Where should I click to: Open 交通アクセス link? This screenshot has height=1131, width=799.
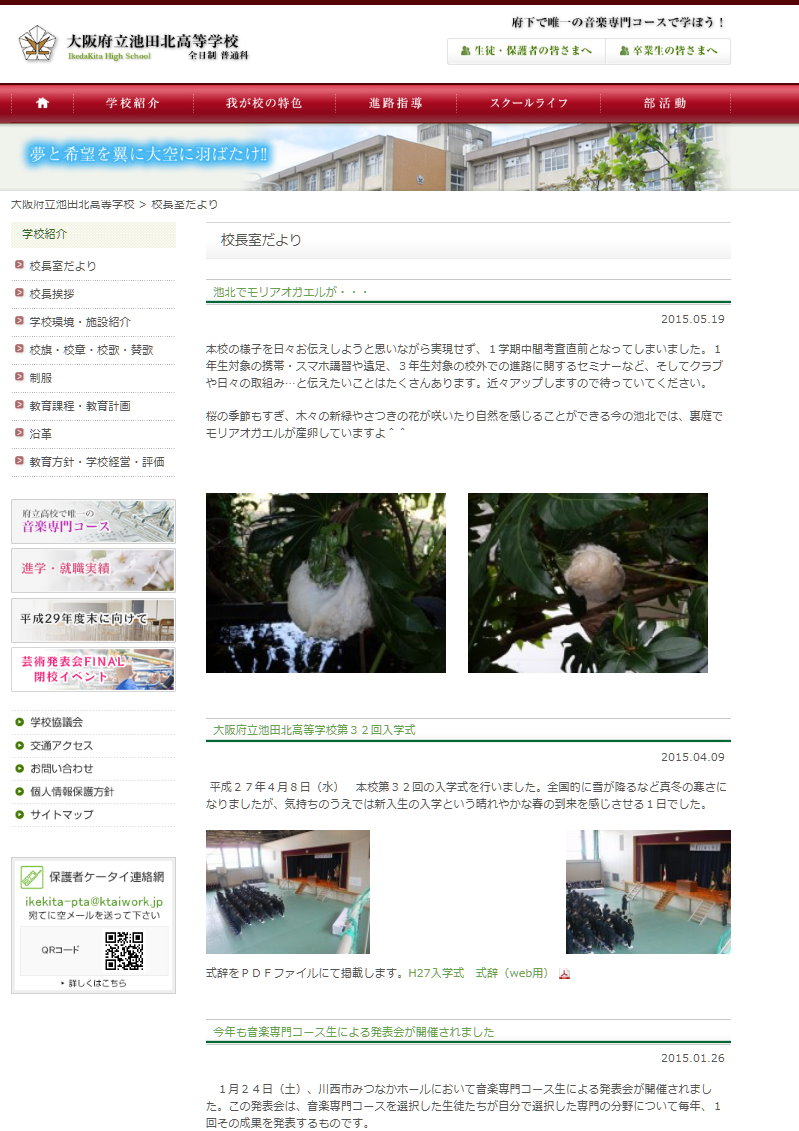tap(61, 745)
